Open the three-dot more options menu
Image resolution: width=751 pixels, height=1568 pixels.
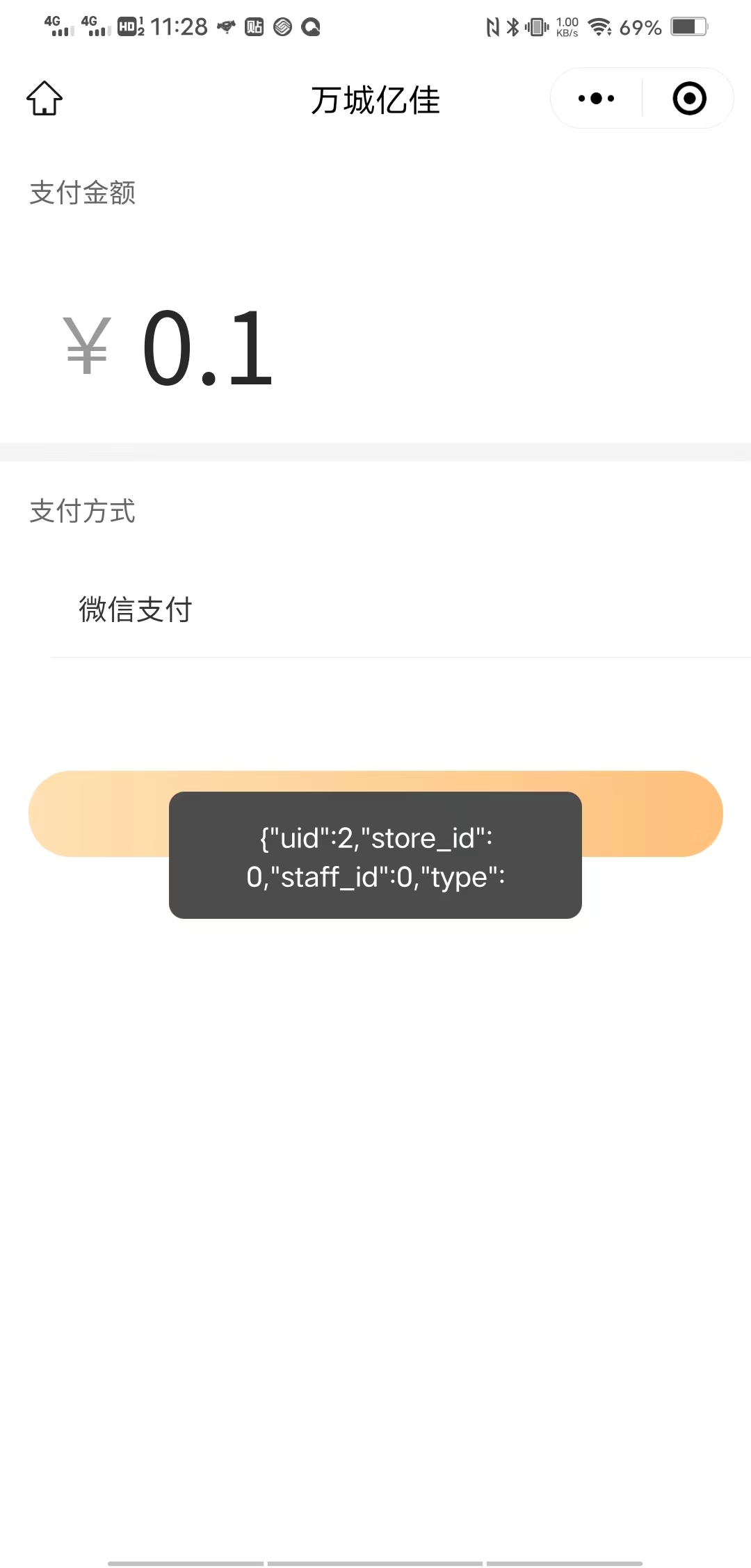[596, 99]
